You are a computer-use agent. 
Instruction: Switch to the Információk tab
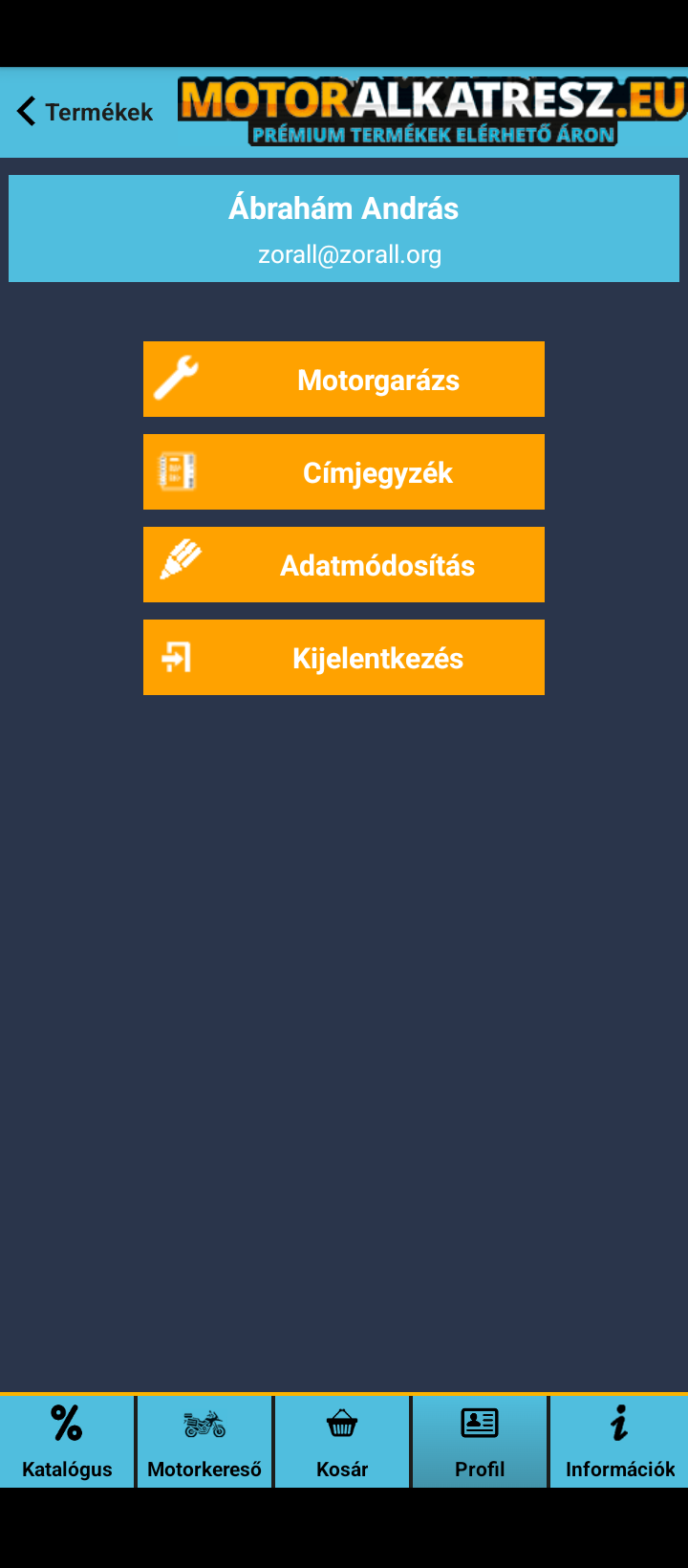[619, 1442]
